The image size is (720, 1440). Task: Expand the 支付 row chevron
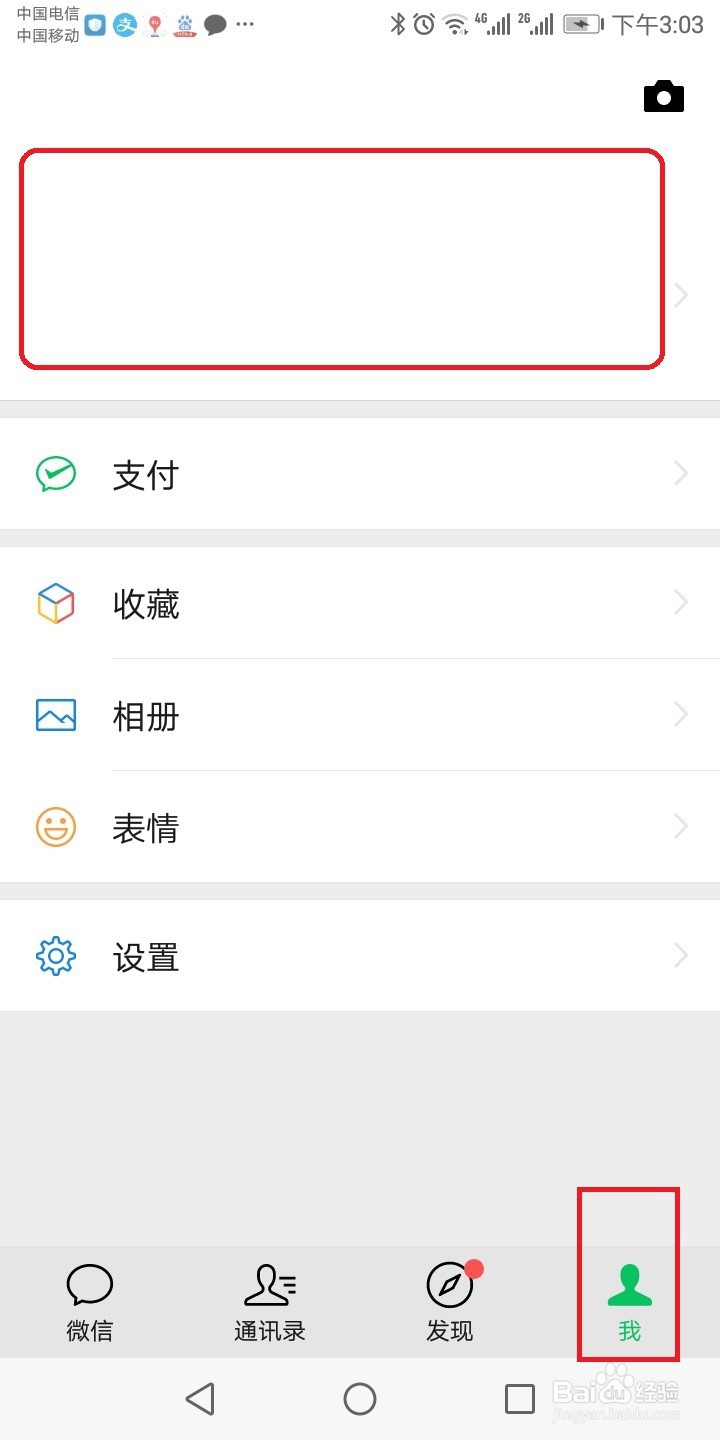(x=681, y=473)
